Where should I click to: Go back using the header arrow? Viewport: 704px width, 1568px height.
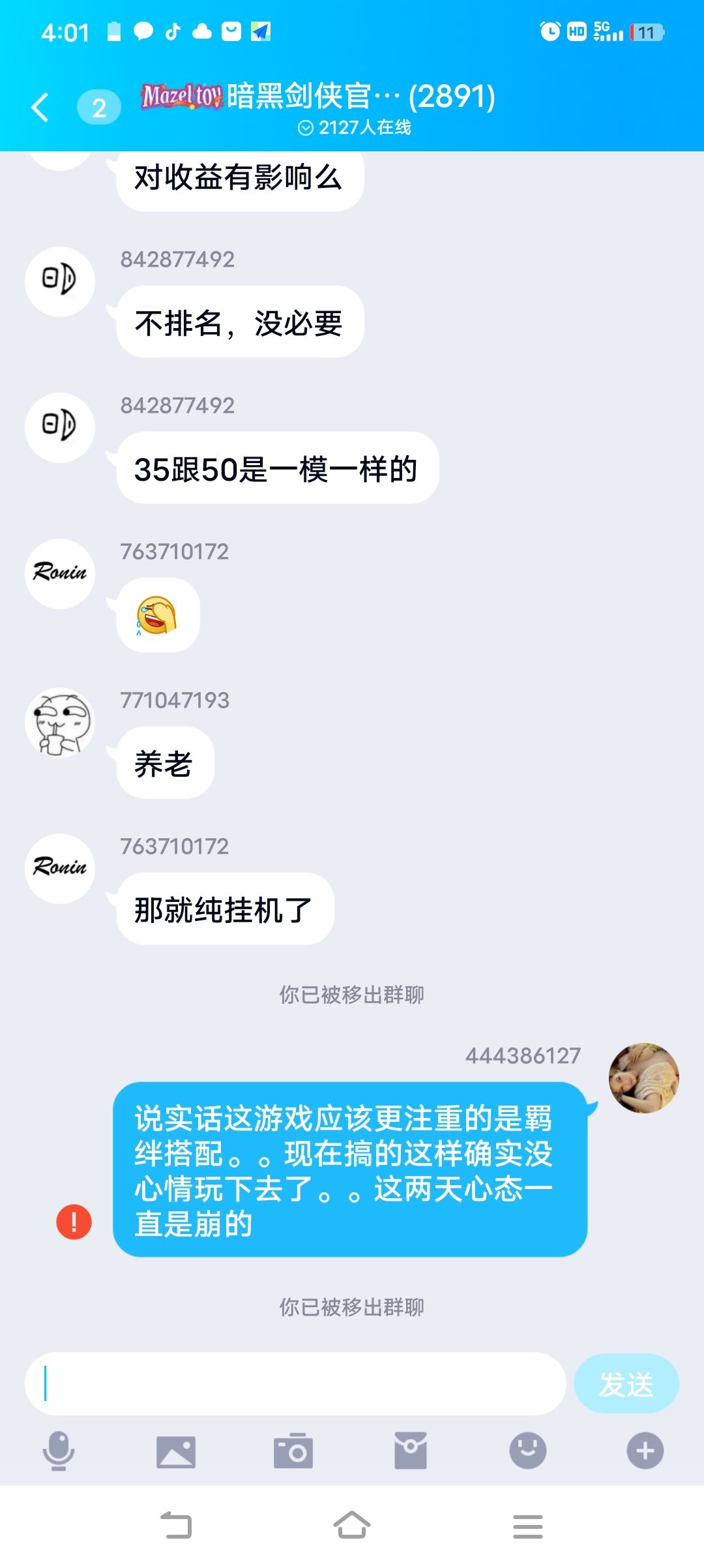40,108
